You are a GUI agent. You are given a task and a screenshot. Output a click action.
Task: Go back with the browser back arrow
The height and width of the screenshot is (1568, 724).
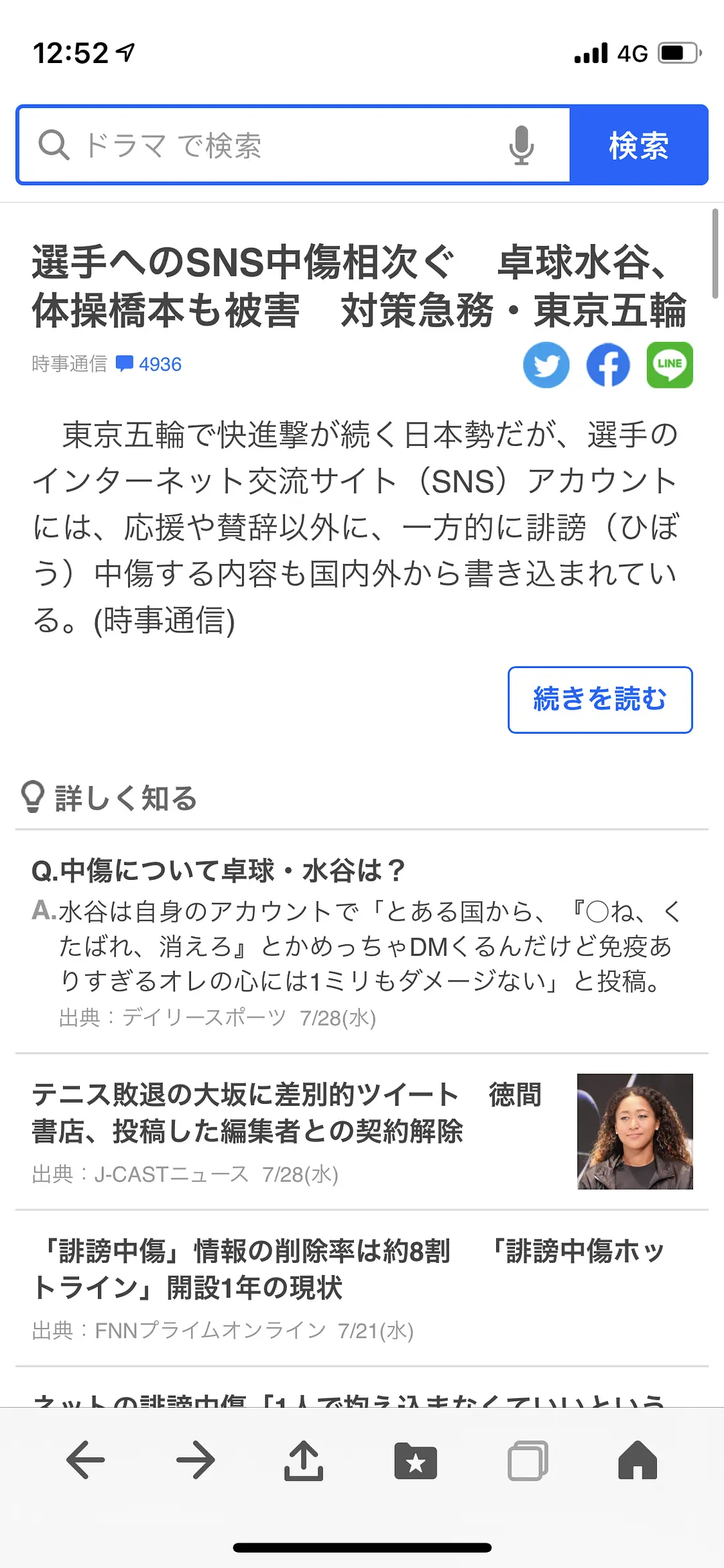(86, 1461)
